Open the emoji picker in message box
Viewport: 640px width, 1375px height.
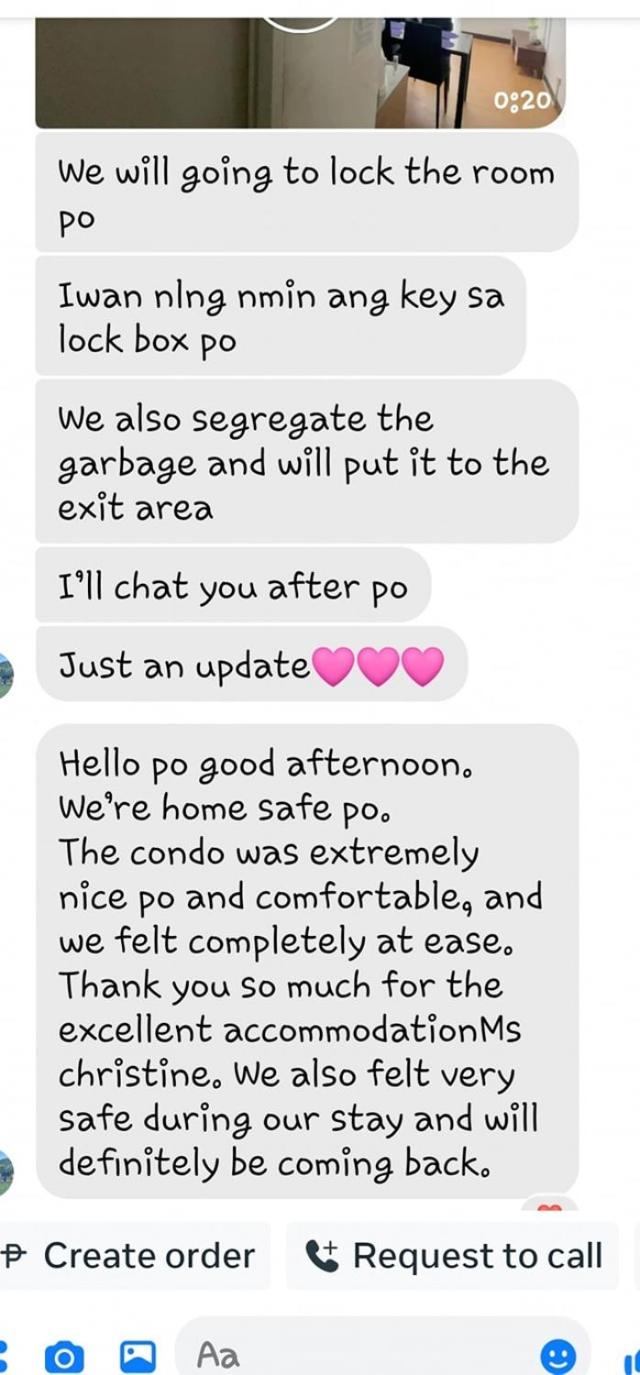tap(558, 1357)
